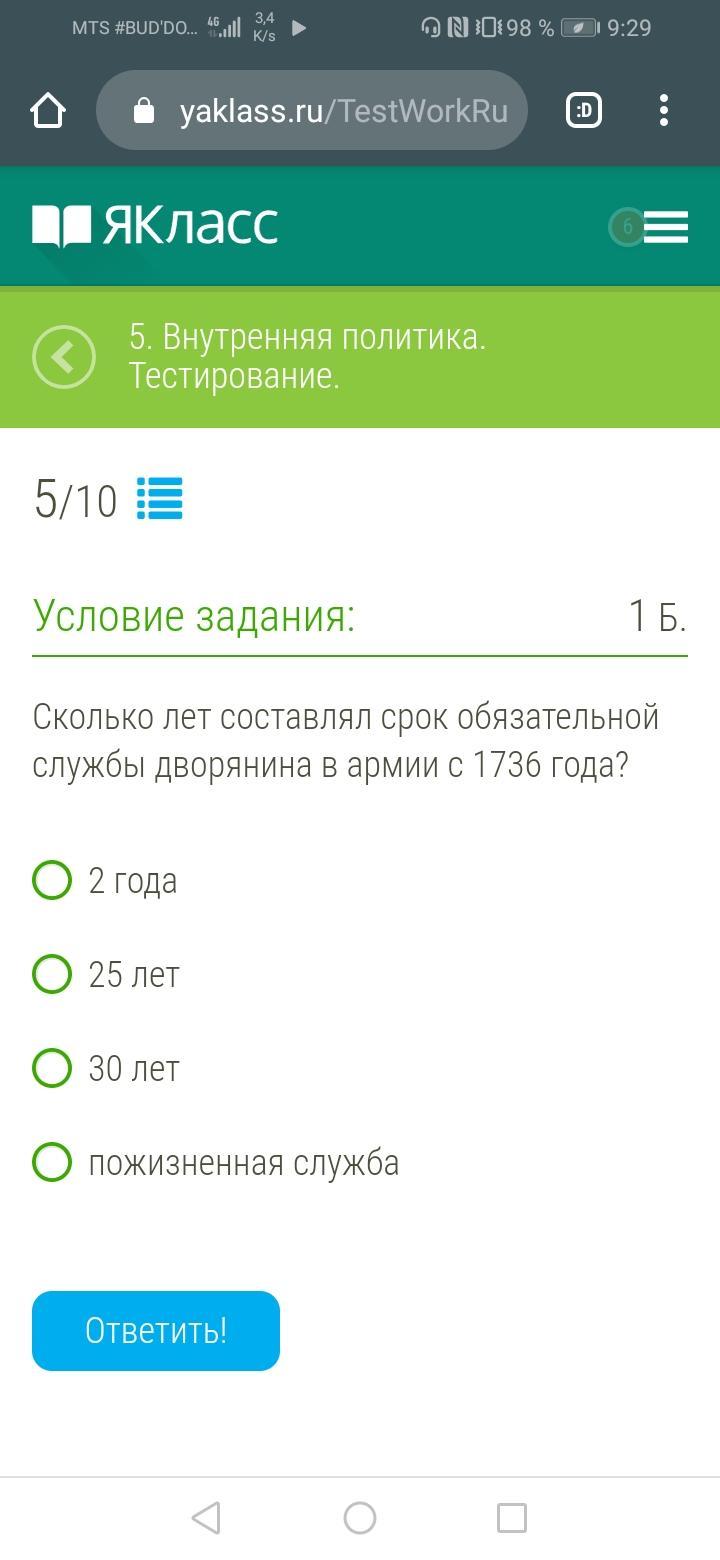Open the browser overflow menu
Image resolution: width=720 pixels, height=1560 pixels.
coord(664,110)
